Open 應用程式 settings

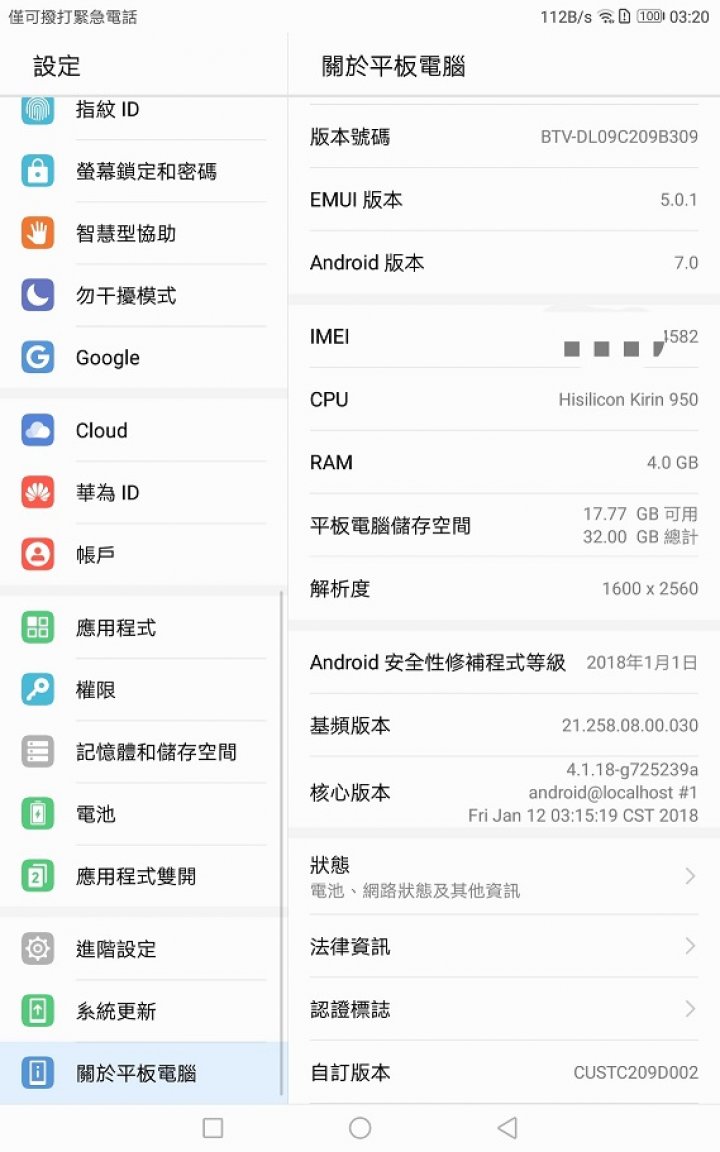point(143,627)
